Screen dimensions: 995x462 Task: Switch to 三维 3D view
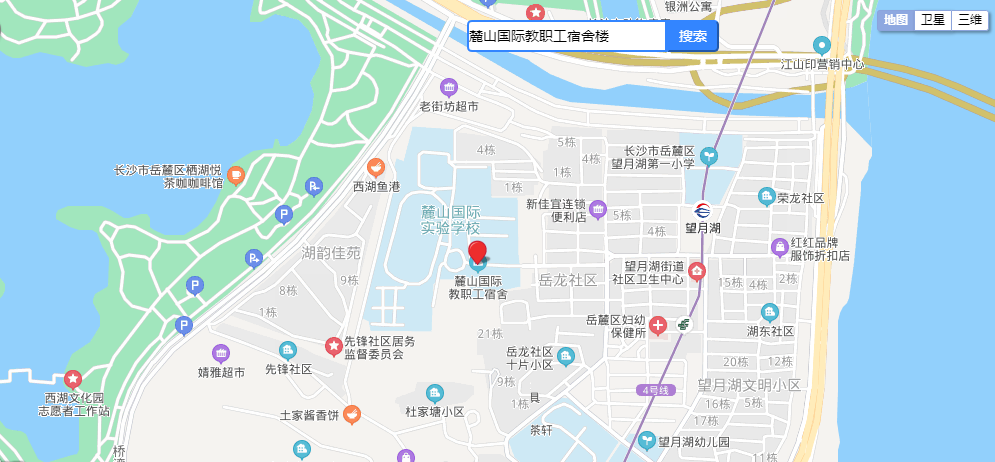(x=968, y=20)
